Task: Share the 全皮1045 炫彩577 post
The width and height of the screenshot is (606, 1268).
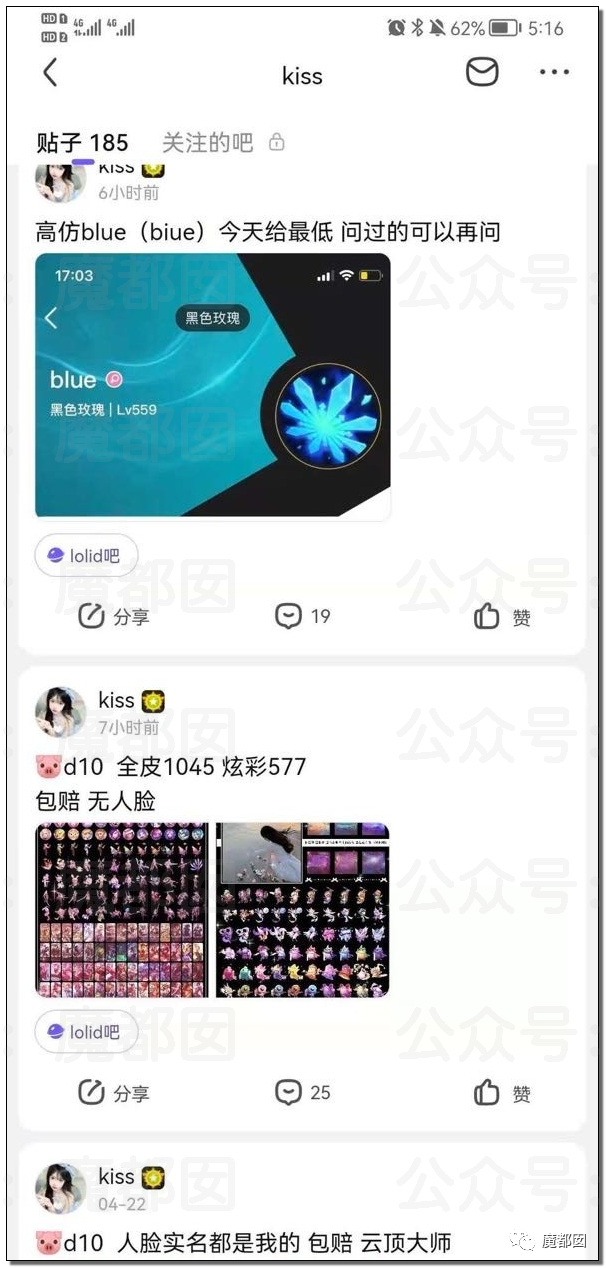Action: [113, 1093]
